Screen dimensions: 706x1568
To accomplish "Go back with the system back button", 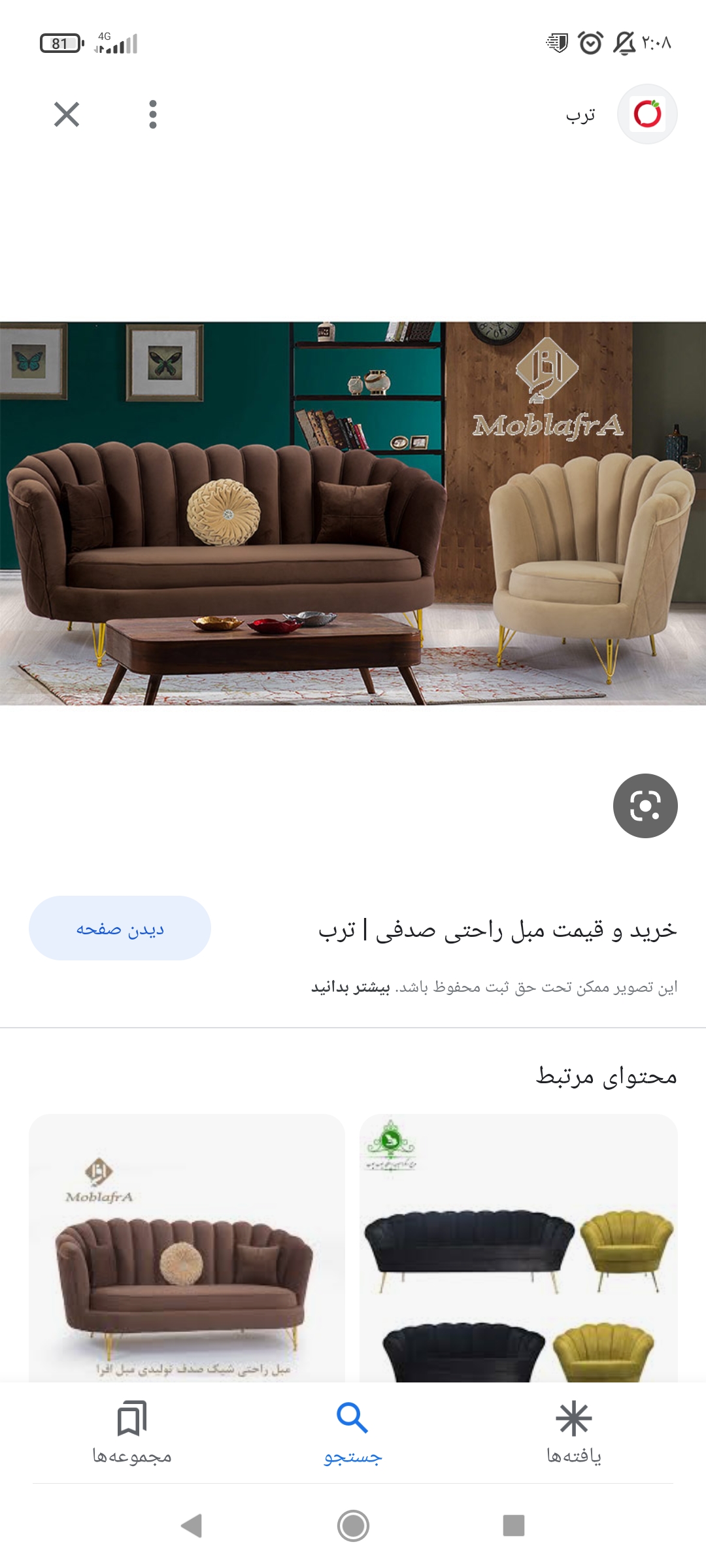I will 192,1526.
